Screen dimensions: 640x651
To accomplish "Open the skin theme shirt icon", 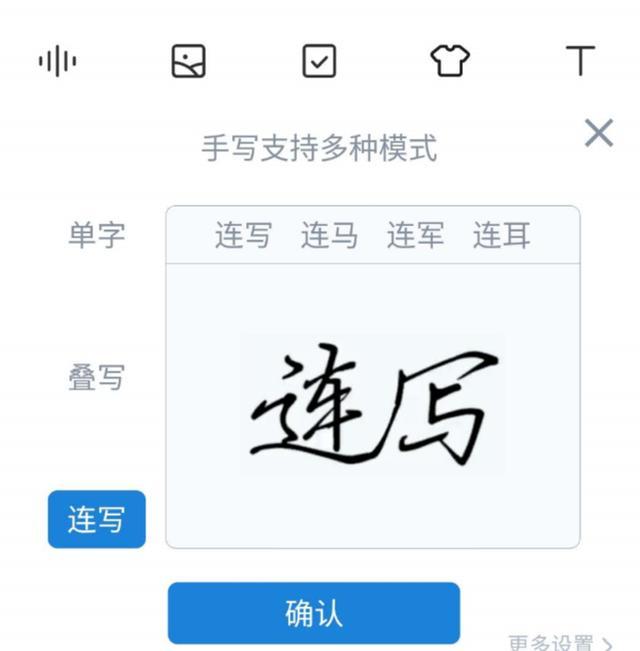I will click(x=450, y=62).
